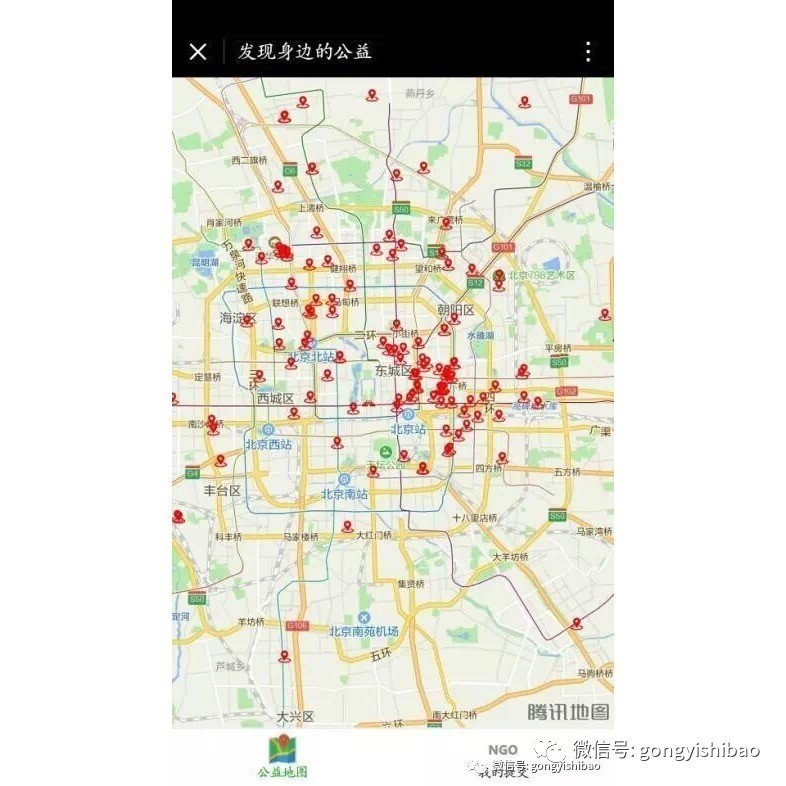
Task: Select the marker near 燕丹乡
Action: (x=372, y=96)
